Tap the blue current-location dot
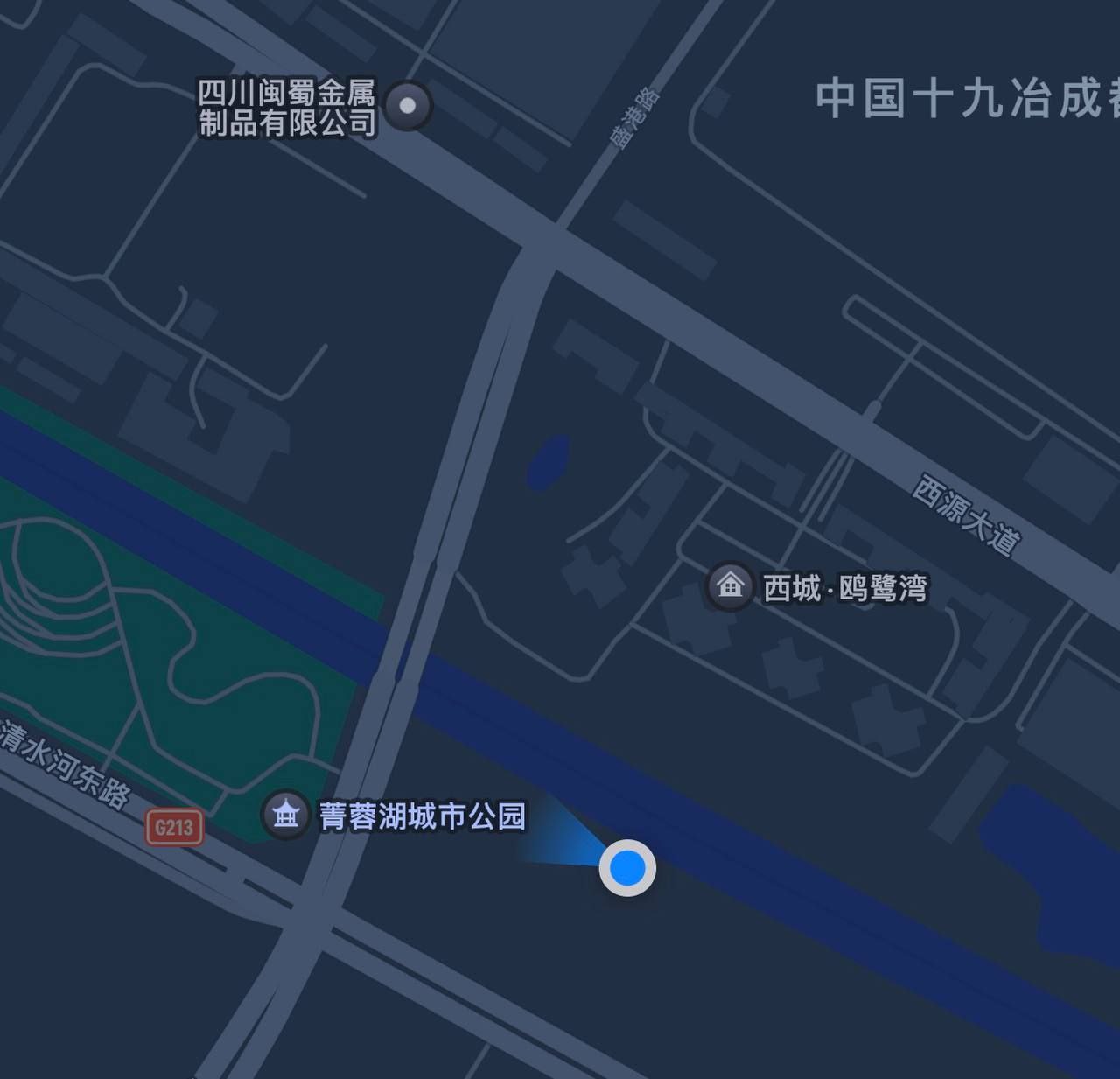The height and width of the screenshot is (1079, 1120). [x=627, y=868]
